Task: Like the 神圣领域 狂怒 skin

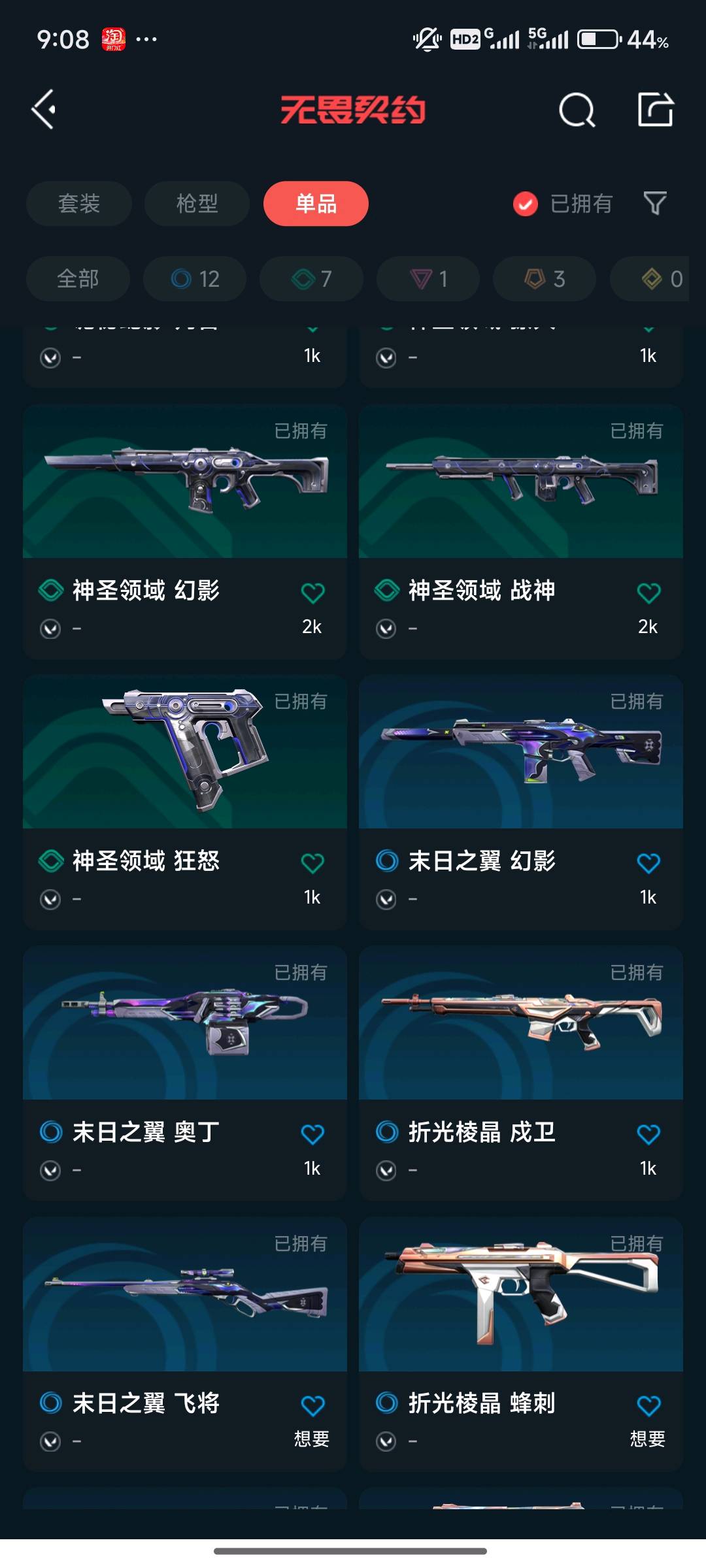Action: [x=312, y=864]
